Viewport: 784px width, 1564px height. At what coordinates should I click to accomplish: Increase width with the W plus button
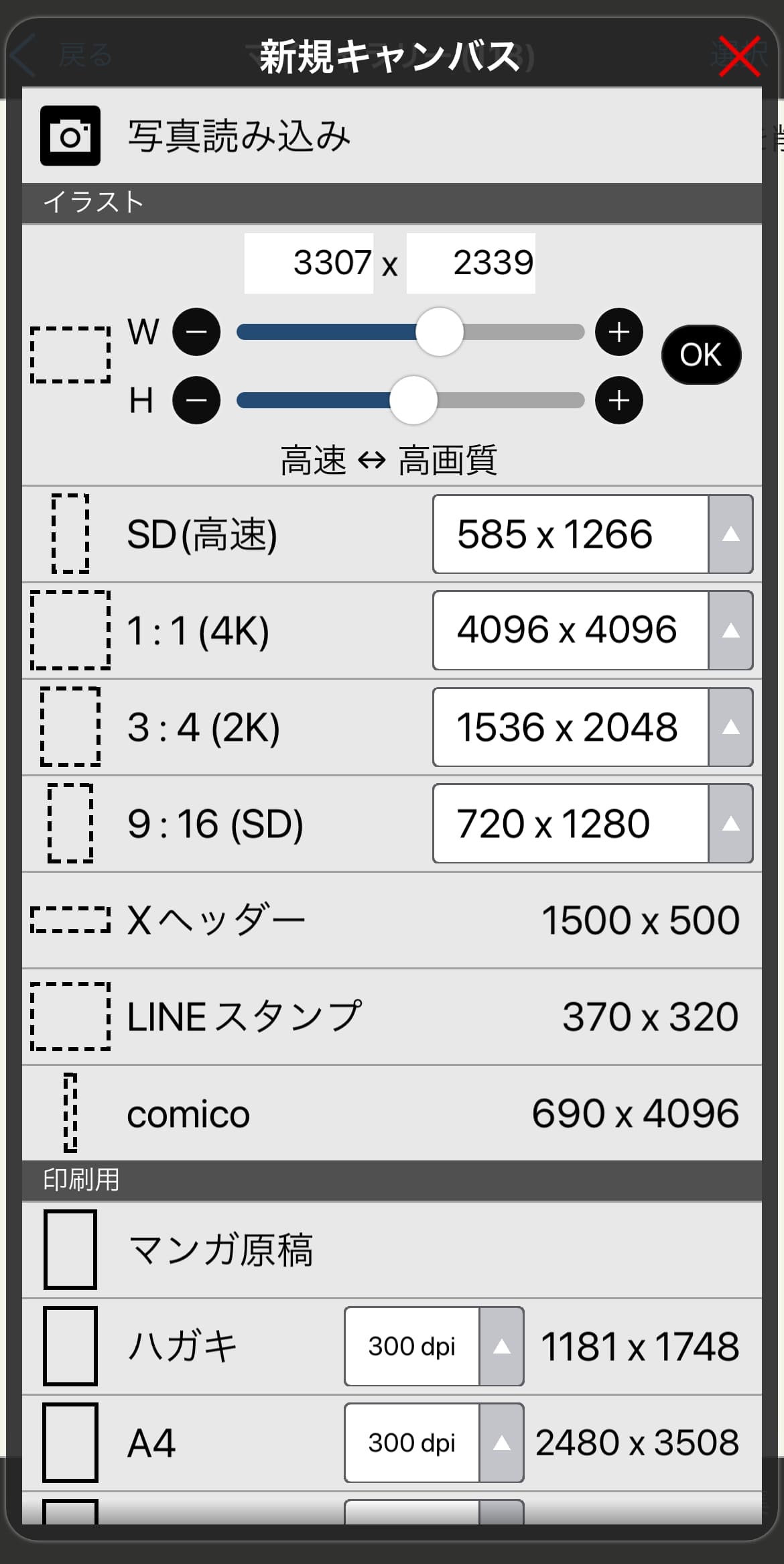click(618, 332)
